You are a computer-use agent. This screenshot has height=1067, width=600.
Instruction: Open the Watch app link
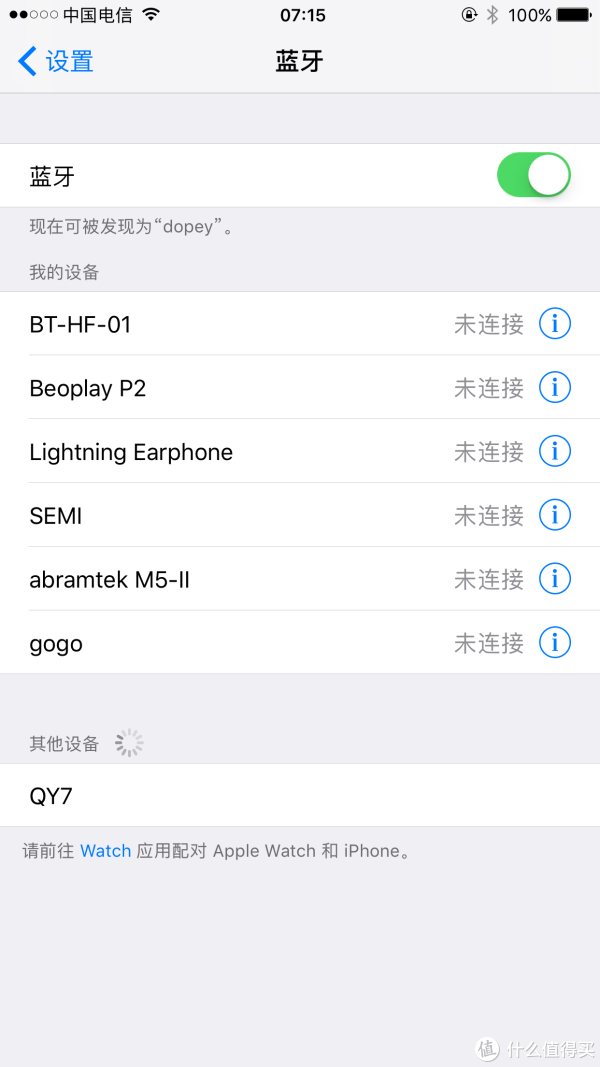105,851
